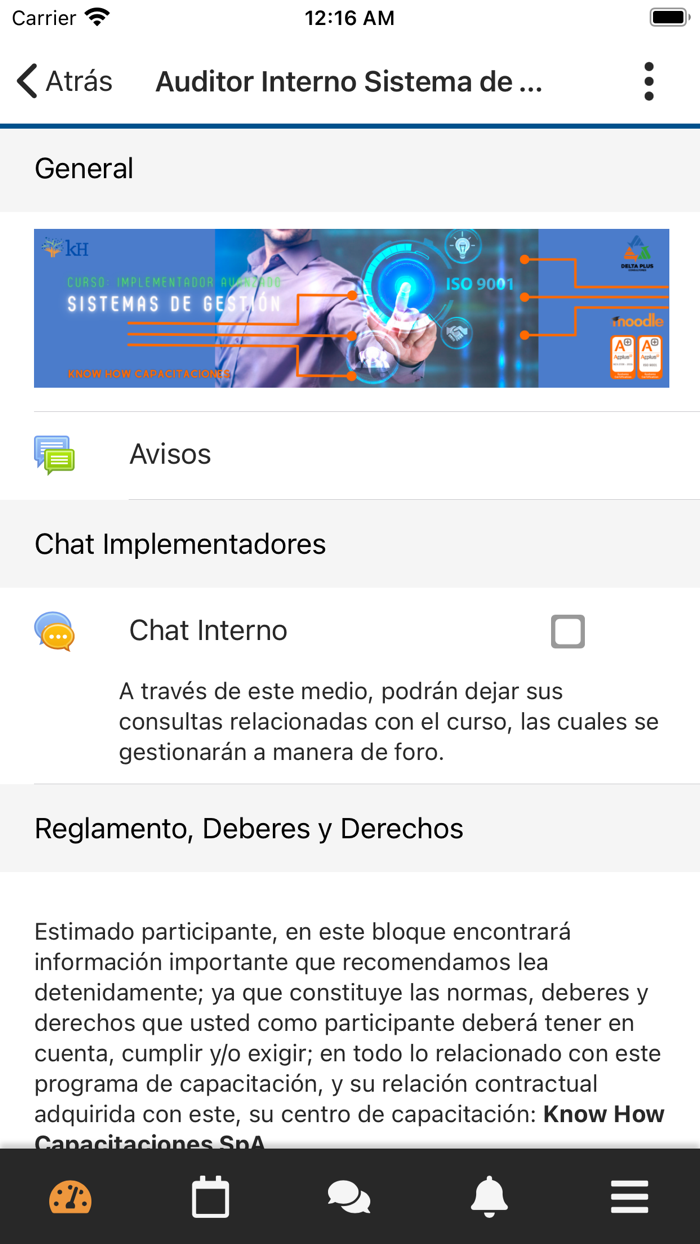Open the Chat Interno activity
700x1244 pixels.
[208, 630]
